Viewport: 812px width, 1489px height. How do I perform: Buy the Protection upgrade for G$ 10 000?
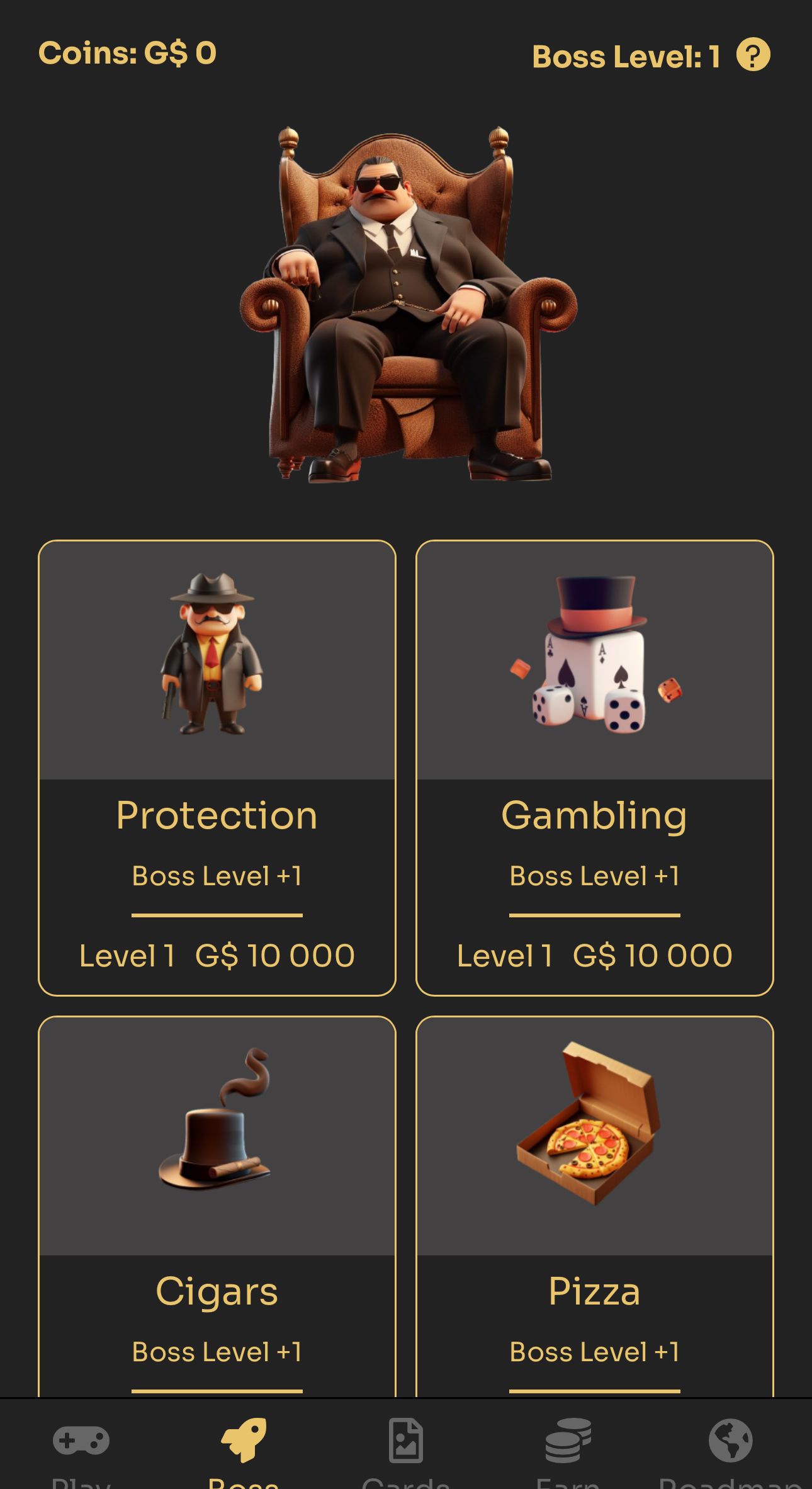click(217, 954)
